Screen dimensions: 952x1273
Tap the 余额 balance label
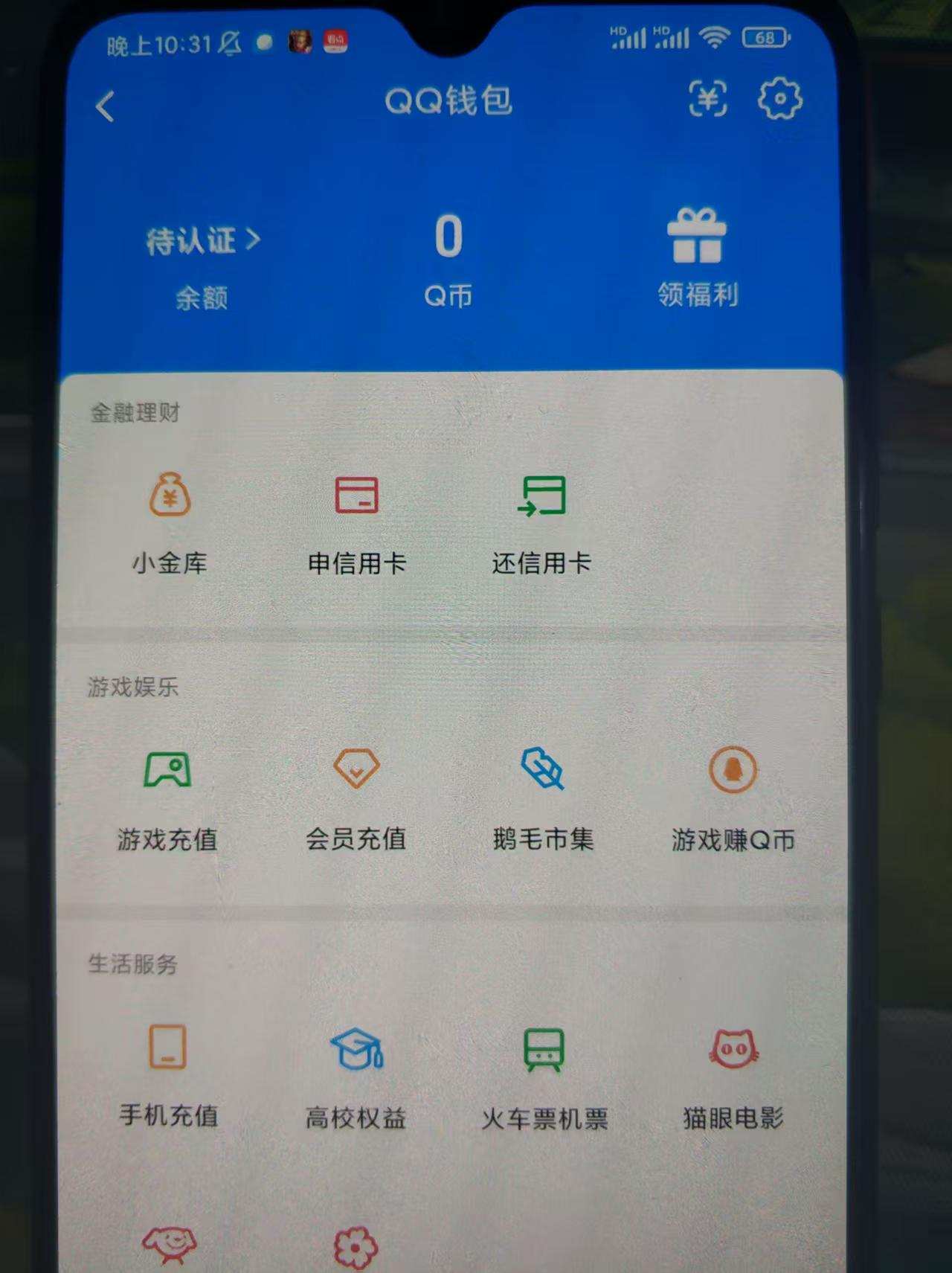coord(204,296)
